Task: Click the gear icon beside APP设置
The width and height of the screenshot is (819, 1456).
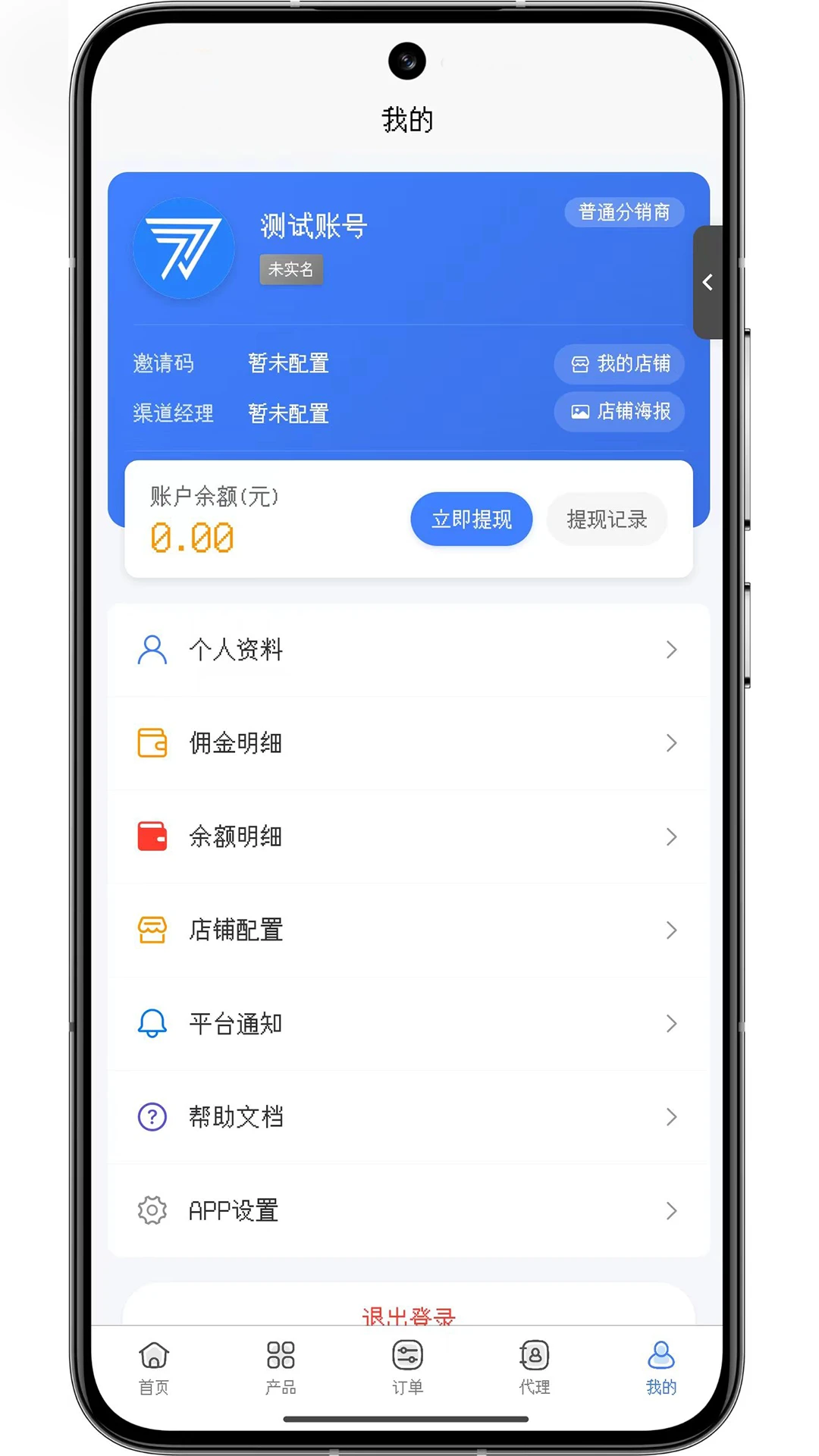Action: [152, 1210]
